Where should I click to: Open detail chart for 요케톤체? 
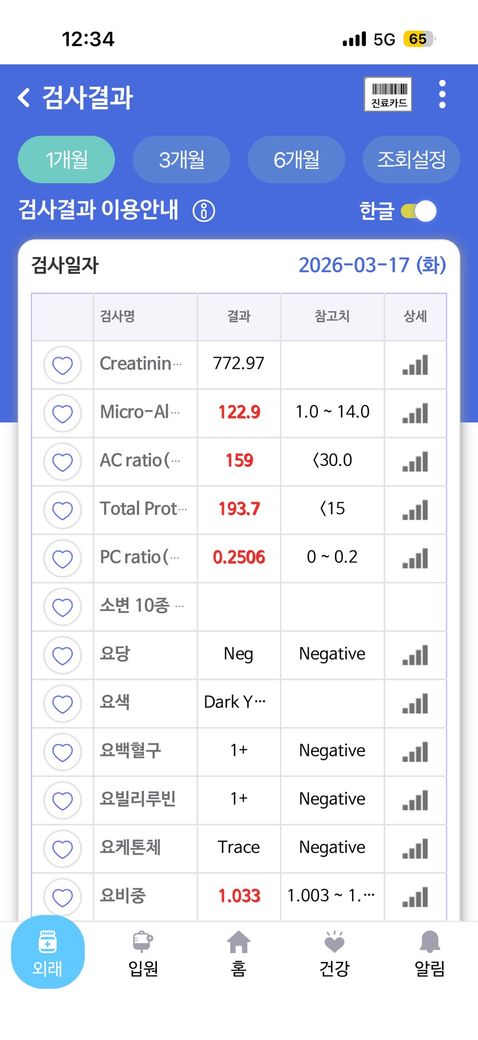tap(415, 849)
